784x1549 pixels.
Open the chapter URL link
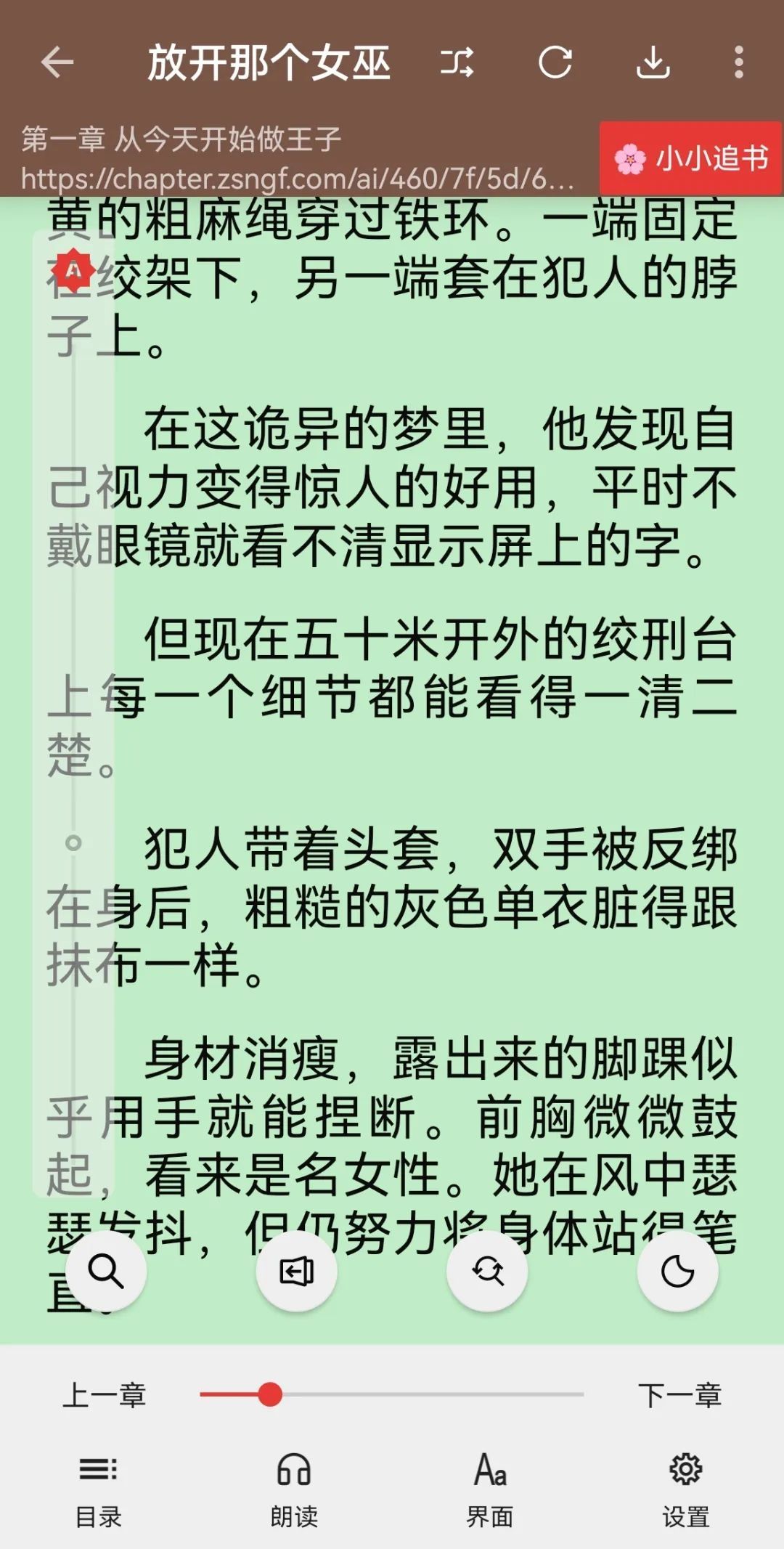click(x=298, y=178)
